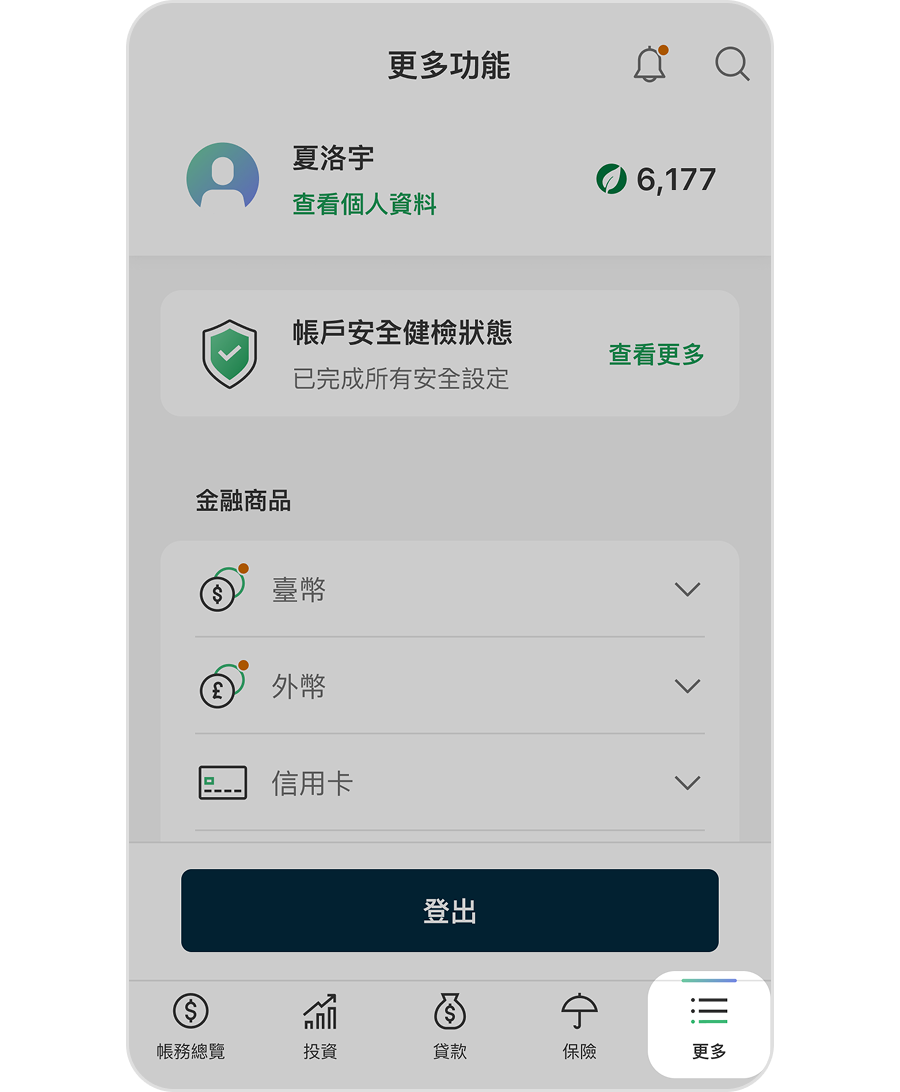This screenshot has height=1092, width=900.
Task: Switch to the 投資 tab
Action: [x=320, y=1026]
